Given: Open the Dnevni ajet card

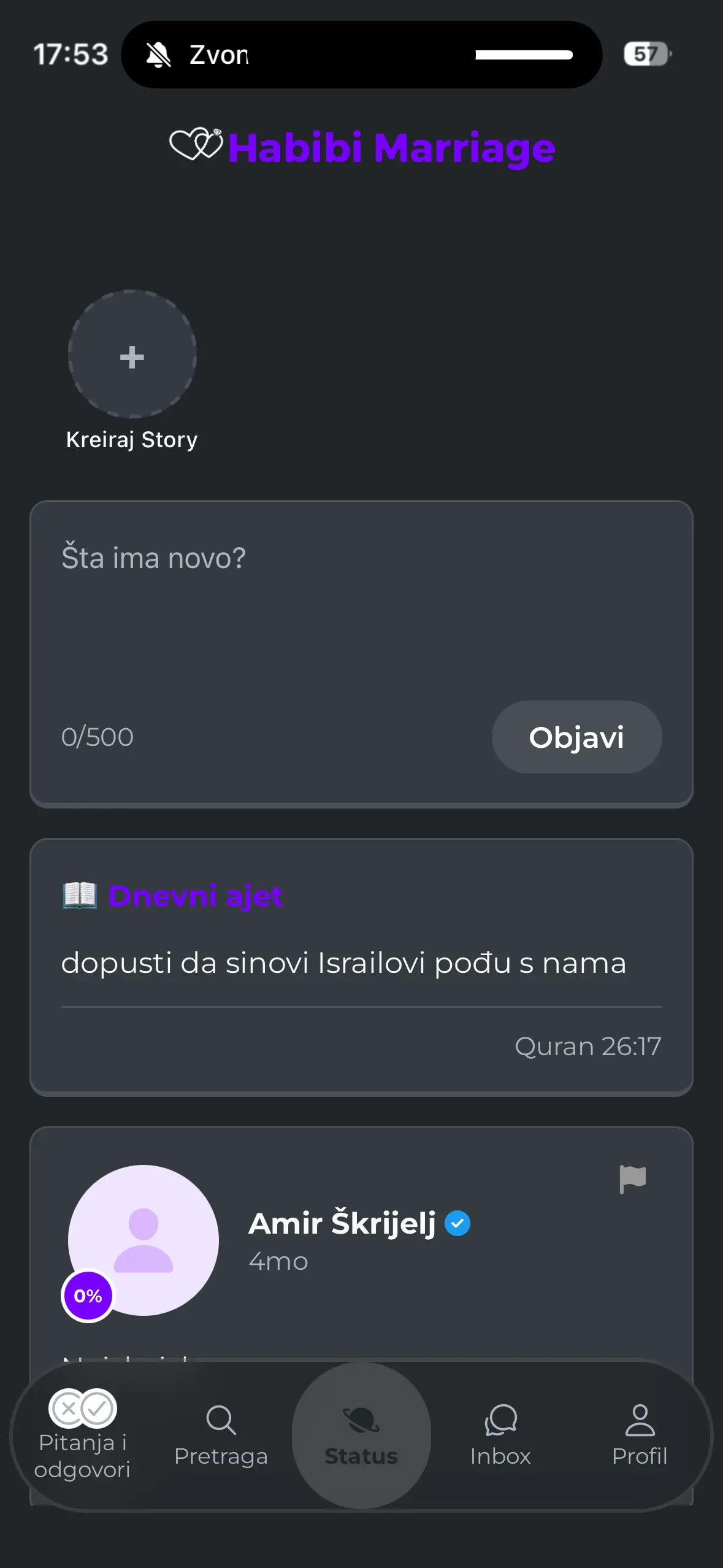Looking at the screenshot, I should tap(361, 966).
